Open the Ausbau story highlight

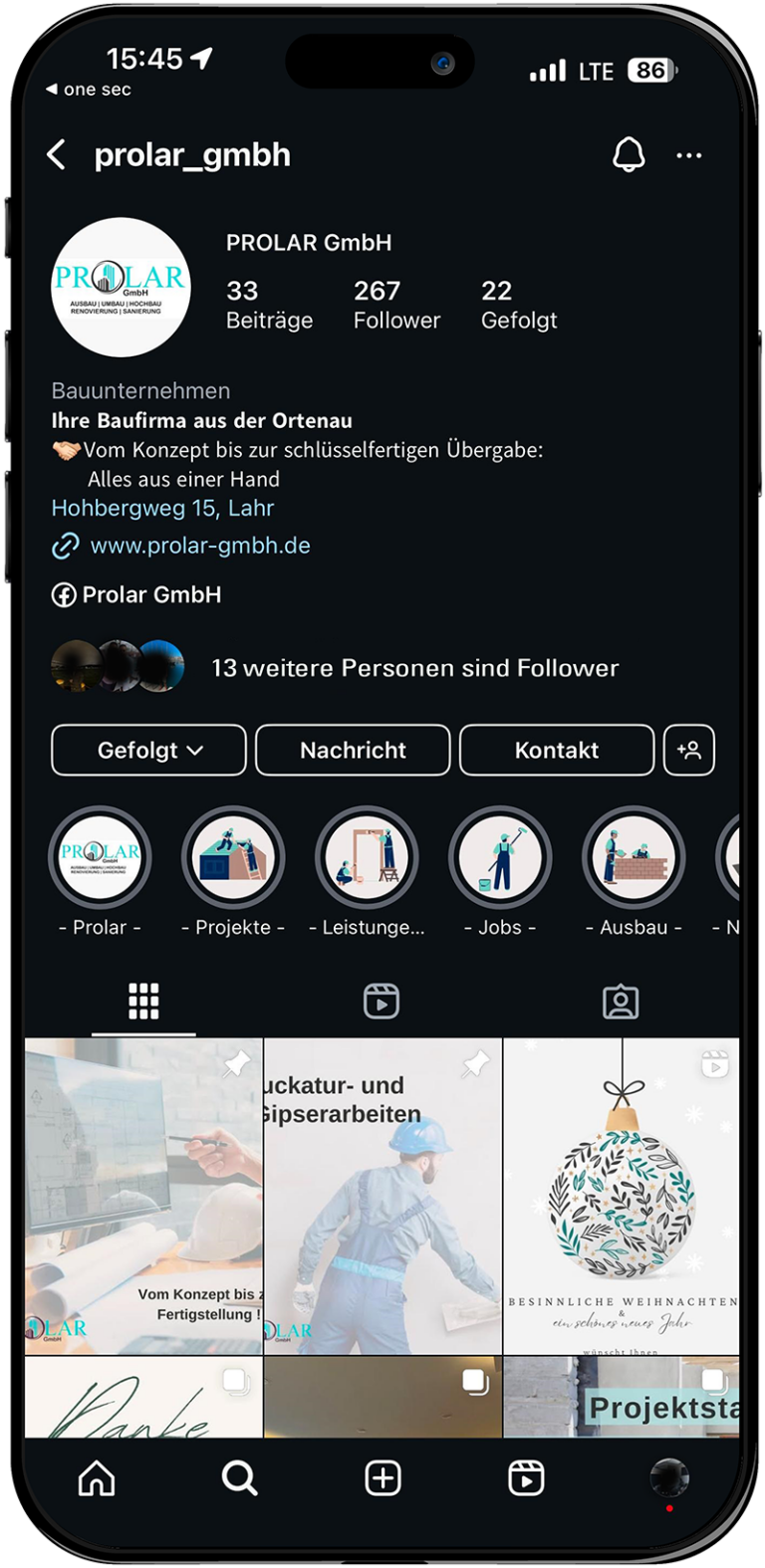634,858
